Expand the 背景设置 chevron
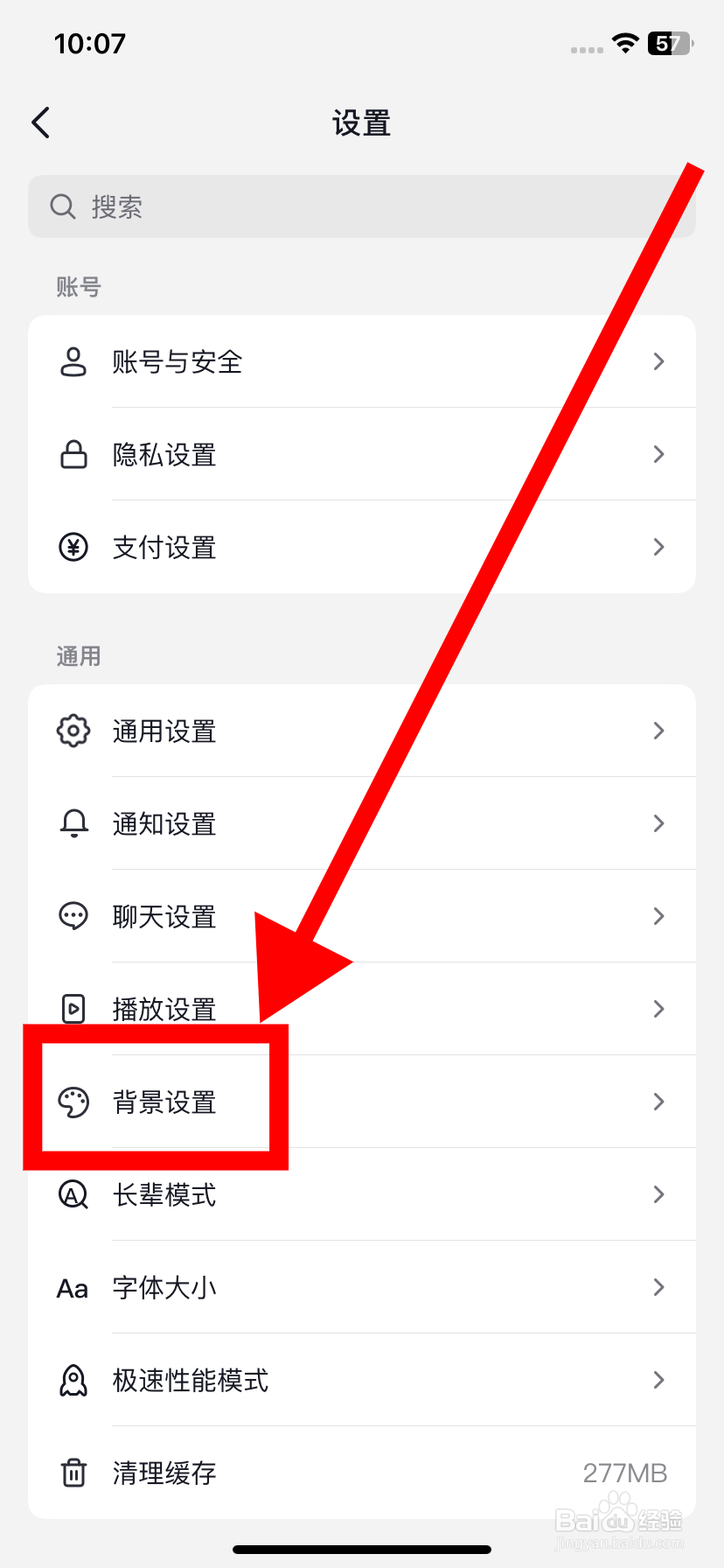 click(658, 1102)
